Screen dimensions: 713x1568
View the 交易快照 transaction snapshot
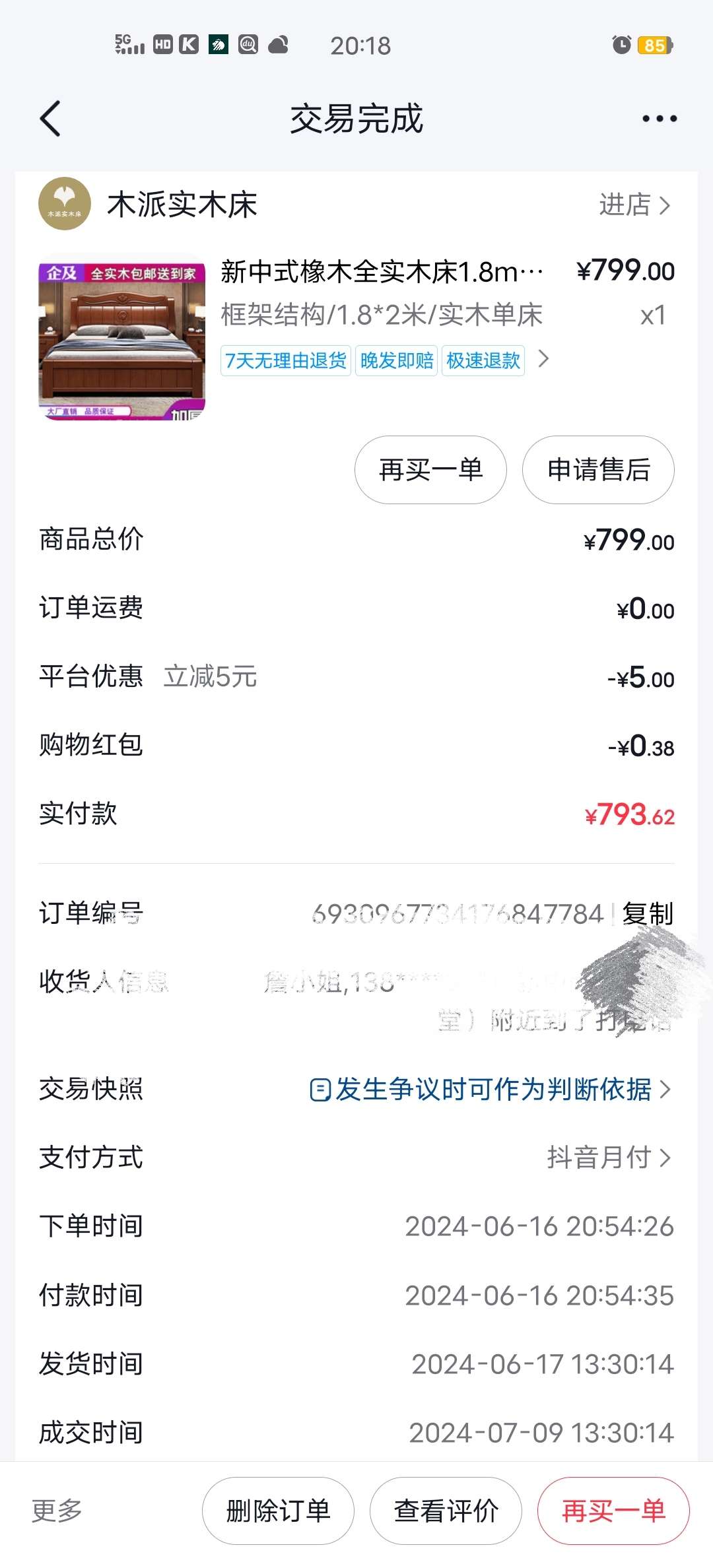tap(491, 1090)
